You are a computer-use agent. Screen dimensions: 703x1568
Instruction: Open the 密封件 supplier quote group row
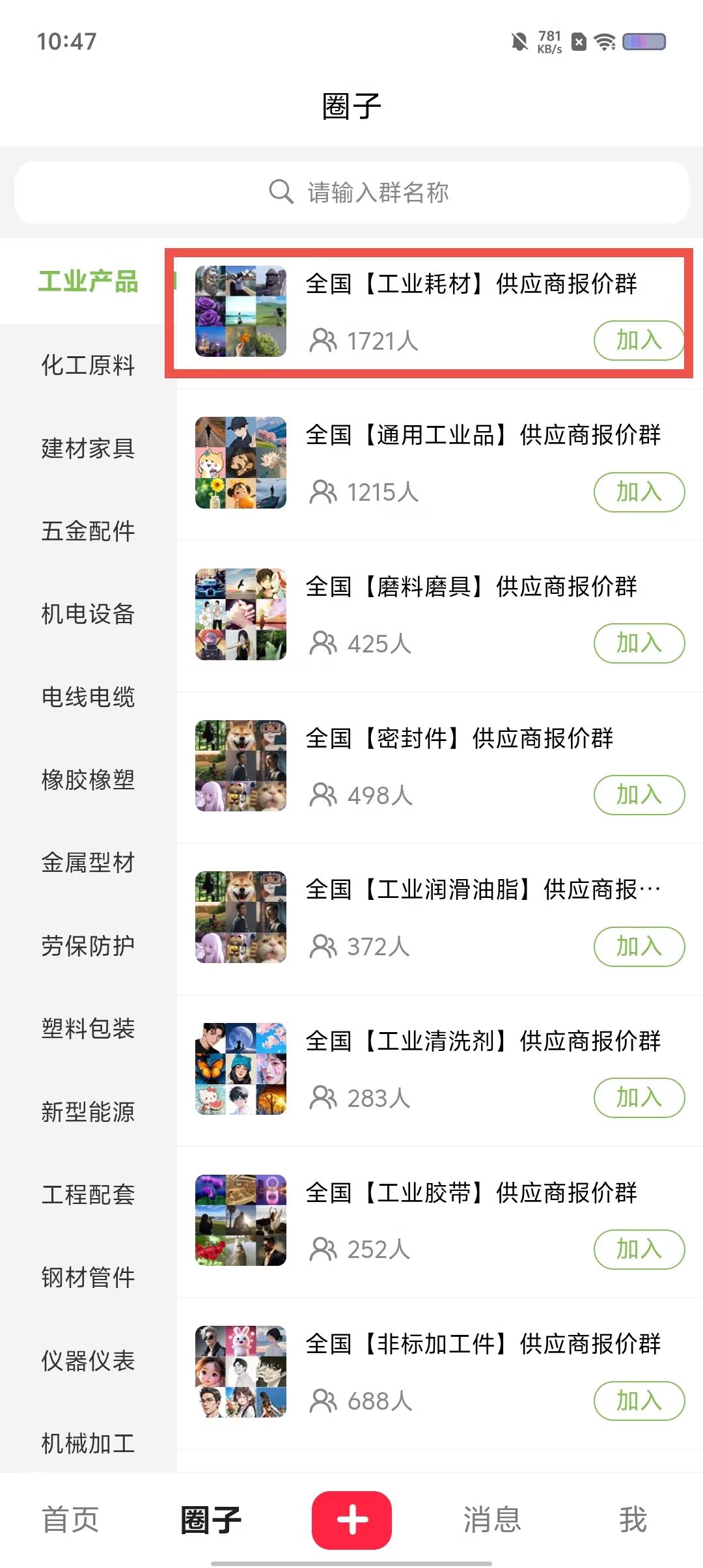coord(440,767)
